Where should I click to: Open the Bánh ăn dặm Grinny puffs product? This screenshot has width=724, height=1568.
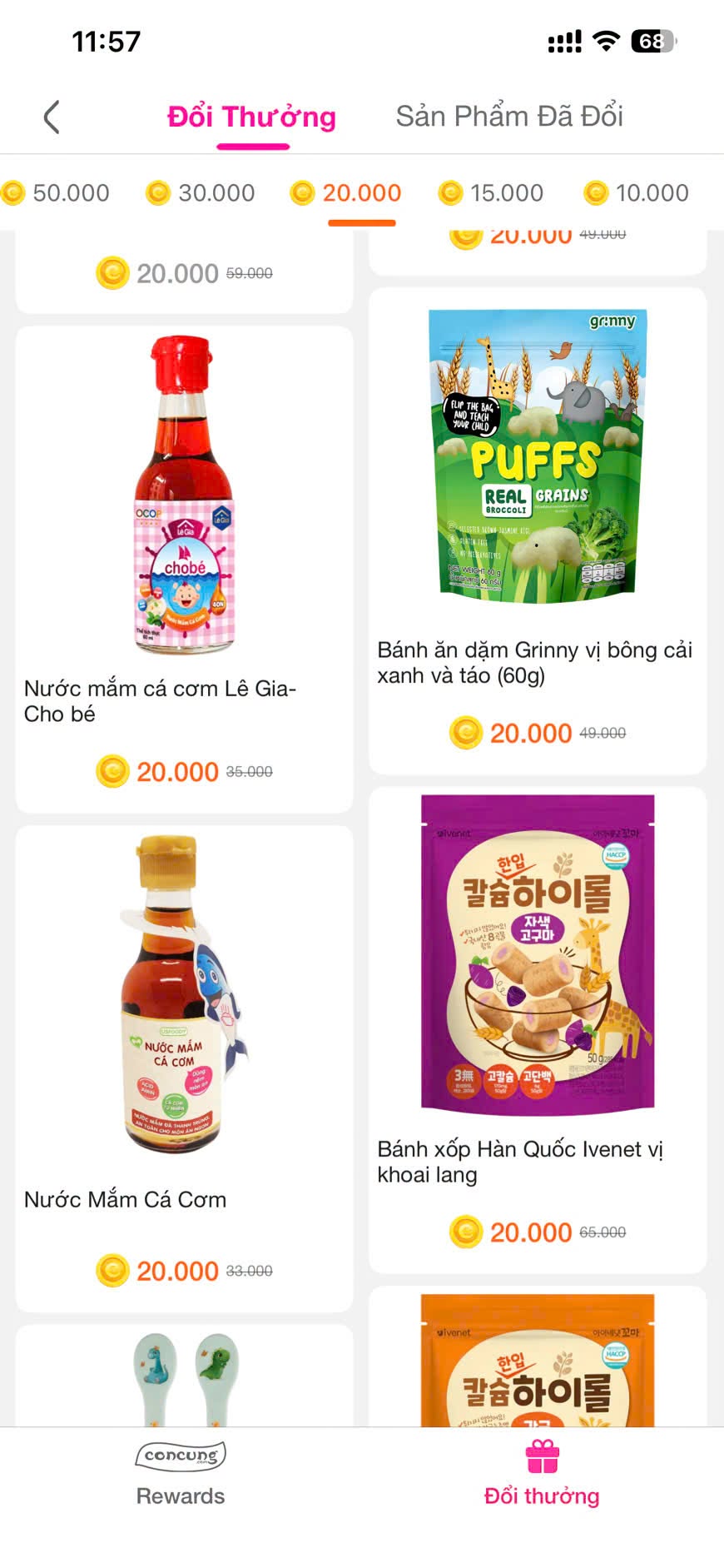538,530
